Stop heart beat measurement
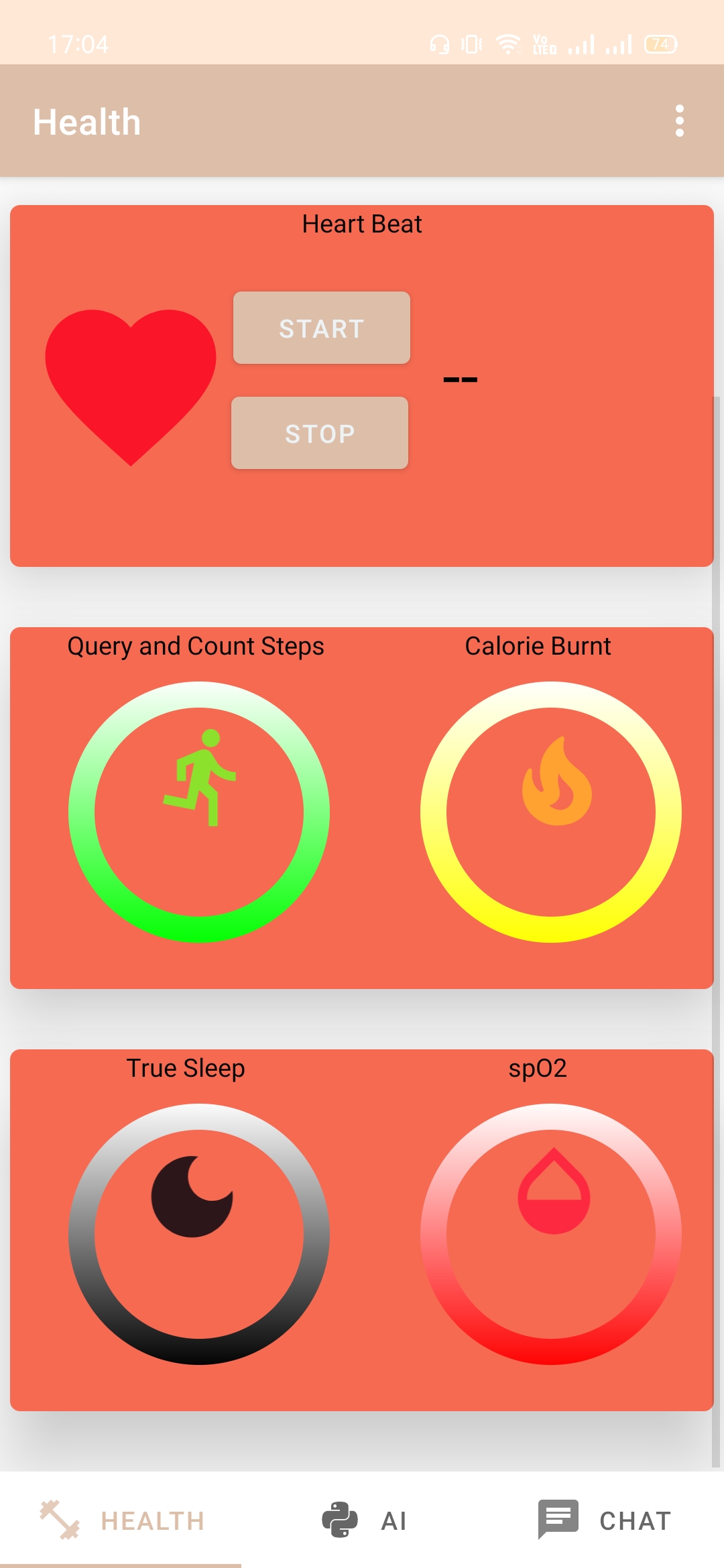The width and height of the screenshot is (724, 1568). (x=320, y=434)
